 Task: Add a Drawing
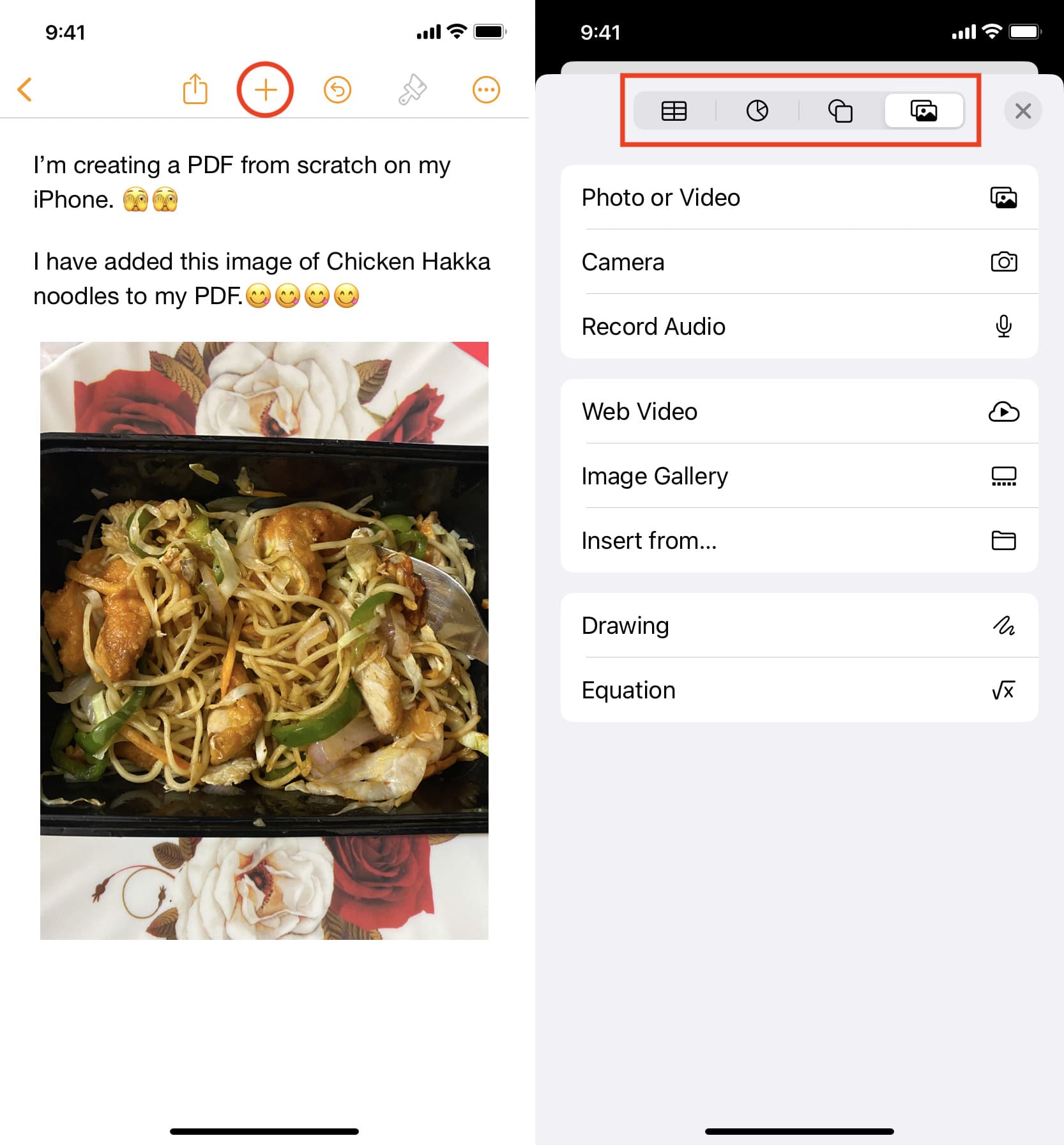pyautogui.click(x=799, y=626)
